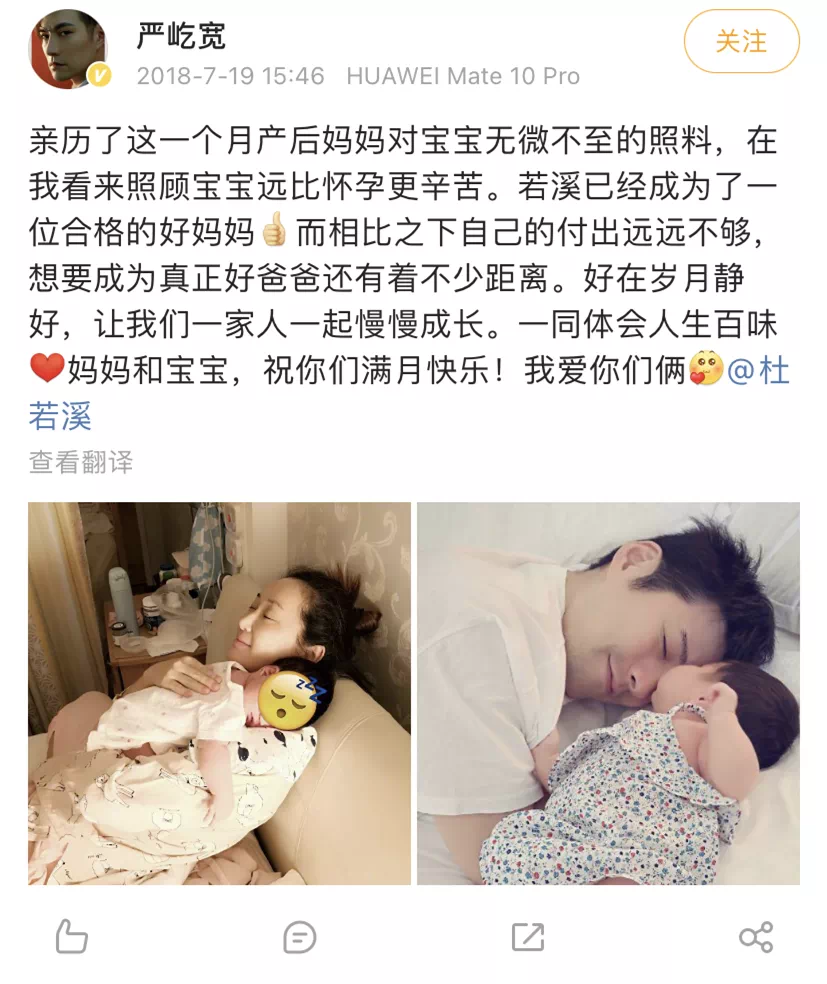Like this post with the thumbs-up icon
This screenshot has height=984, width=827.
71,937
